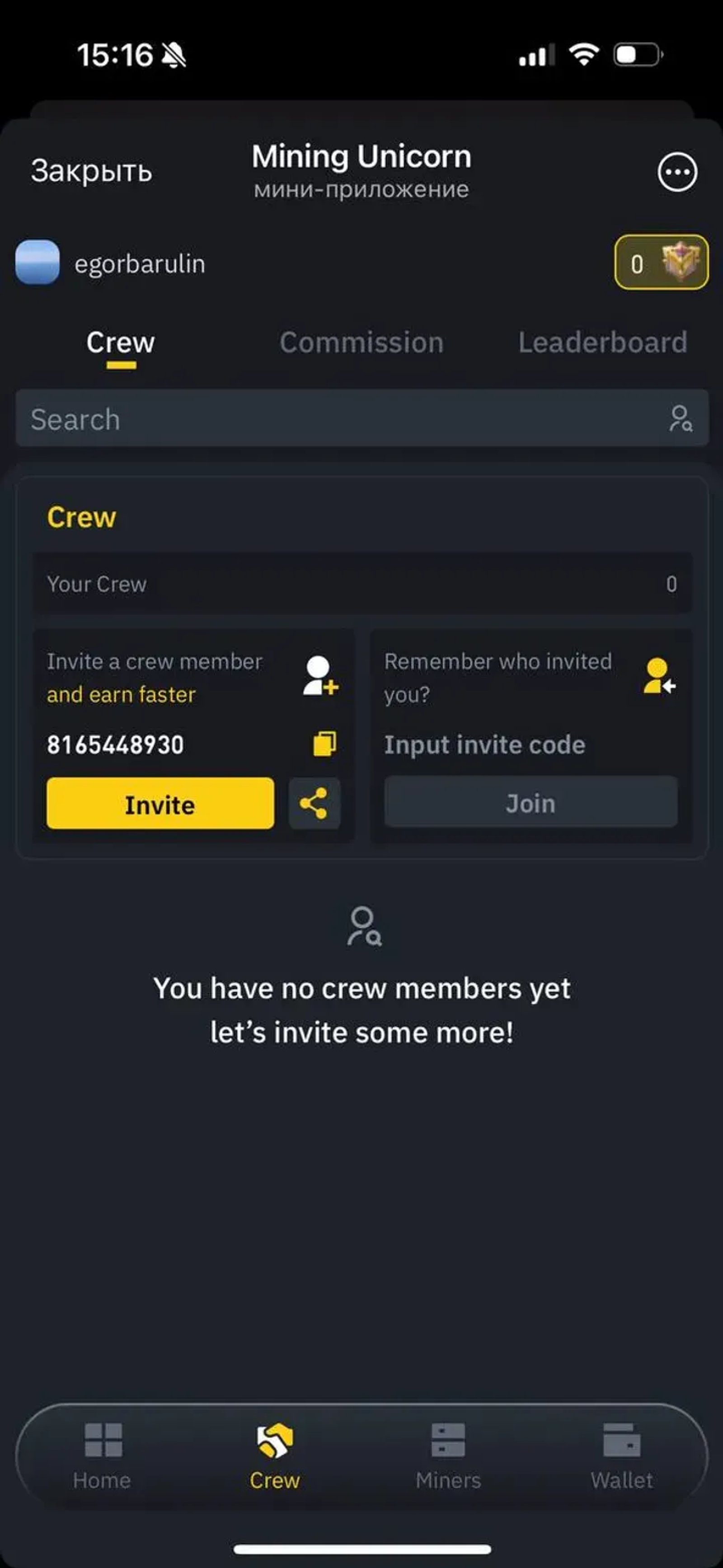Tap the yellow Invite button
723x1568 pixels.
(x=160, y=804)
